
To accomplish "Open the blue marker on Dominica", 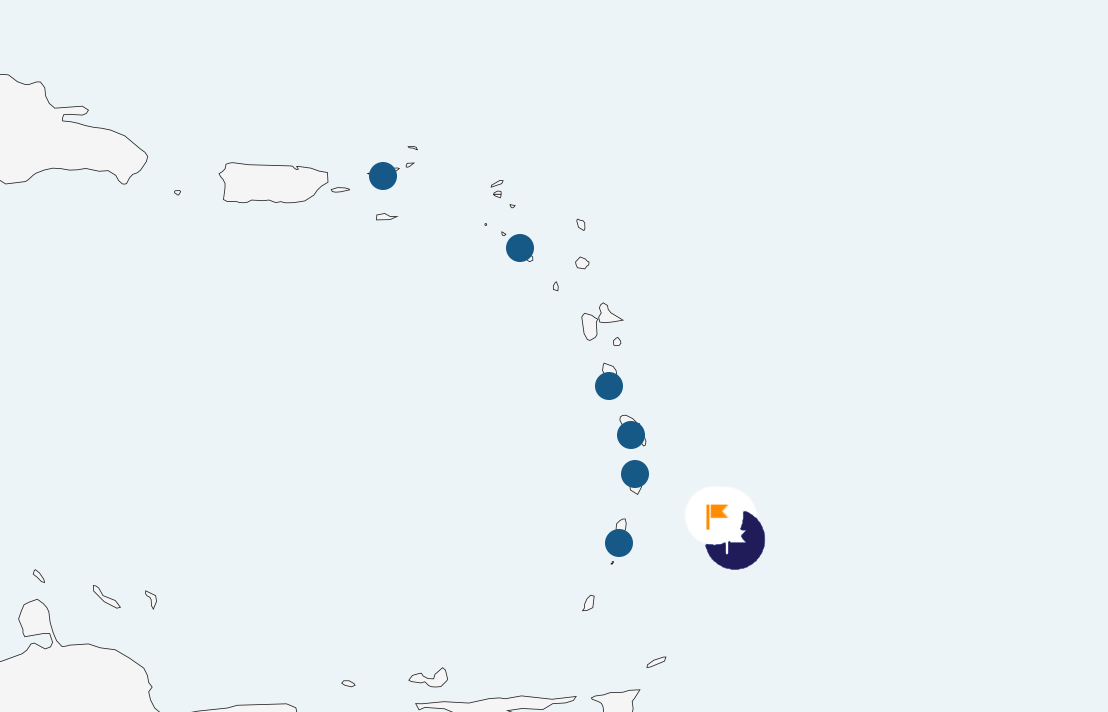I will click(x=609, y=386).
